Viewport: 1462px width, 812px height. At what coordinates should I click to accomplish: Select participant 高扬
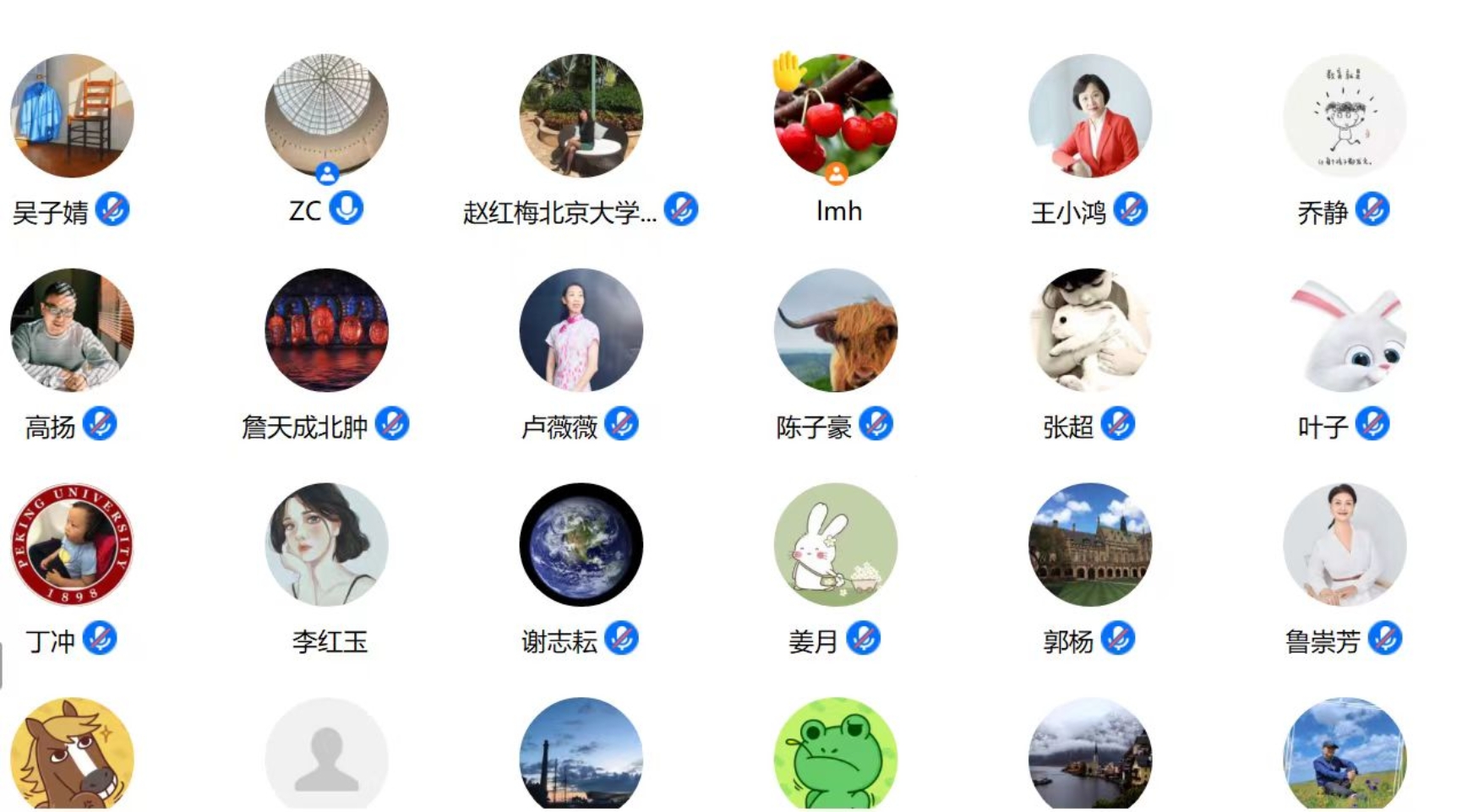point(72,330)
